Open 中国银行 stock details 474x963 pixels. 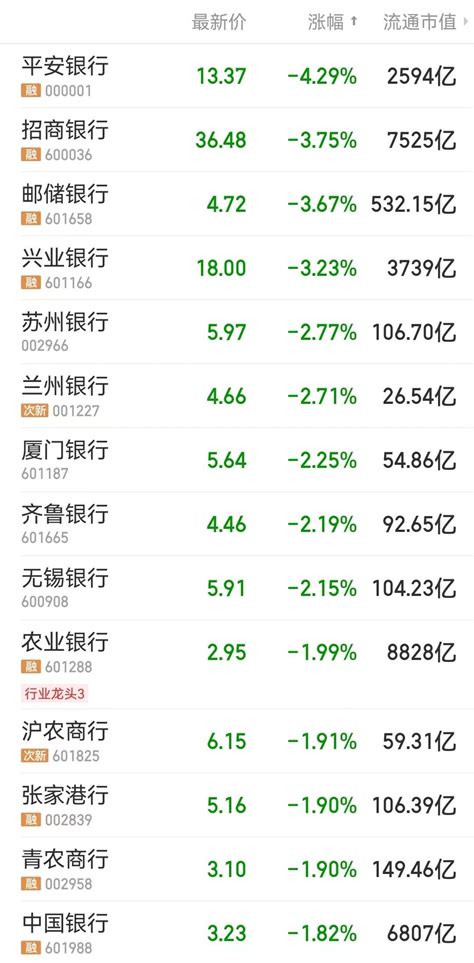(x=237, y=932)
